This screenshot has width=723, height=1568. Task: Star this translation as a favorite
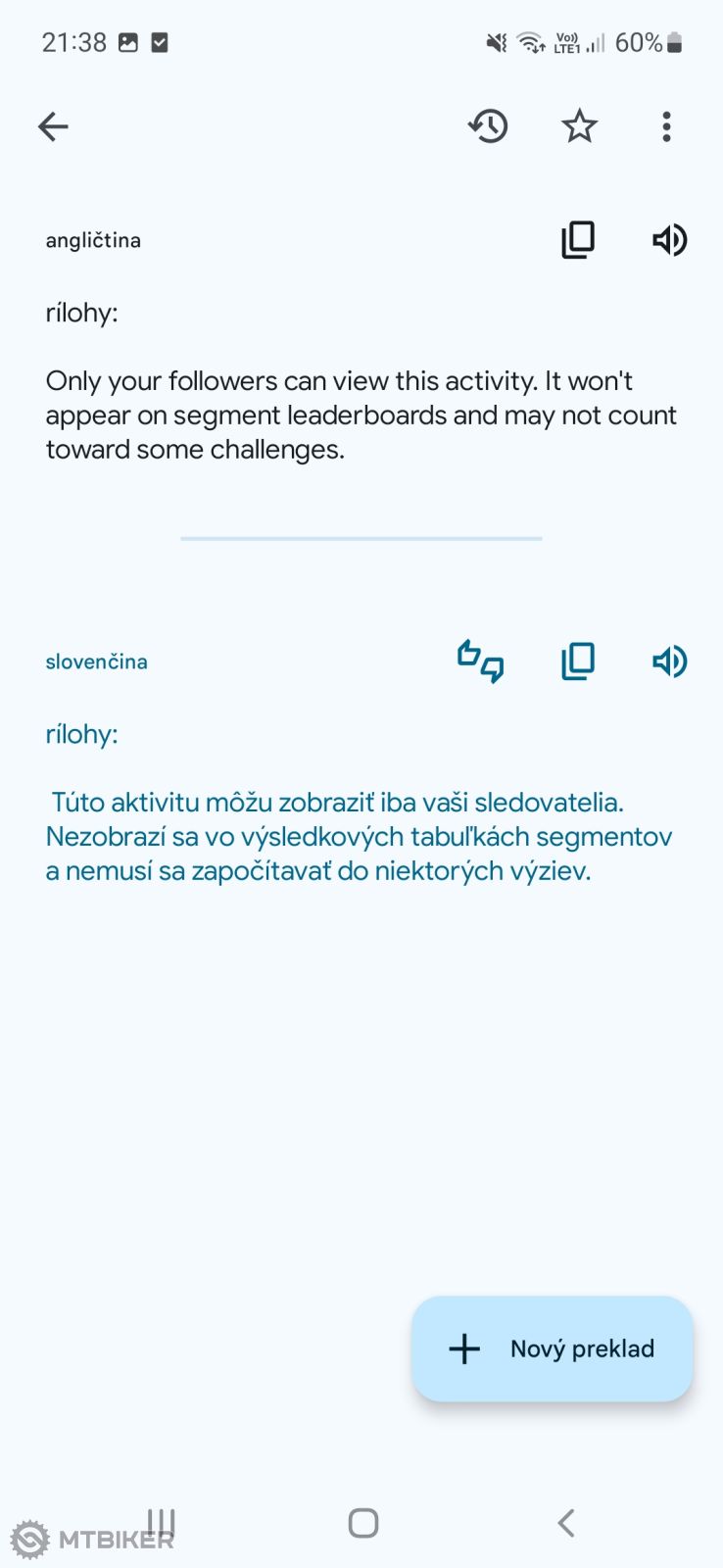click(x=579, y=126)
